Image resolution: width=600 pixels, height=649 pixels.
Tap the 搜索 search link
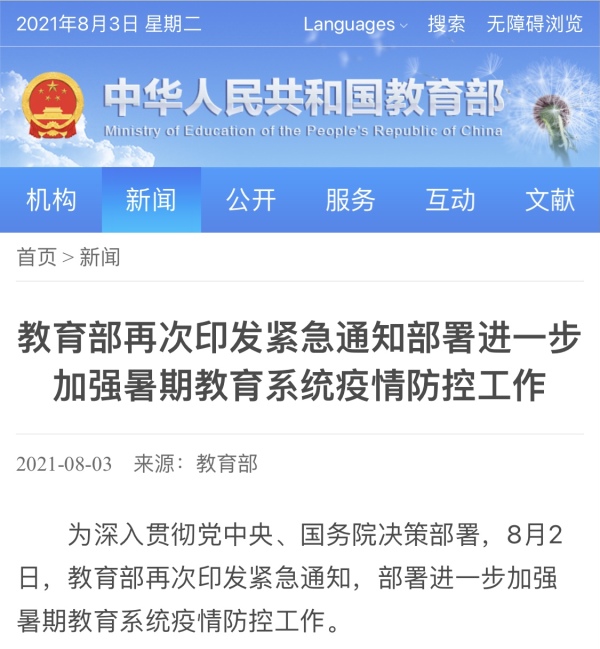(446, 24)
